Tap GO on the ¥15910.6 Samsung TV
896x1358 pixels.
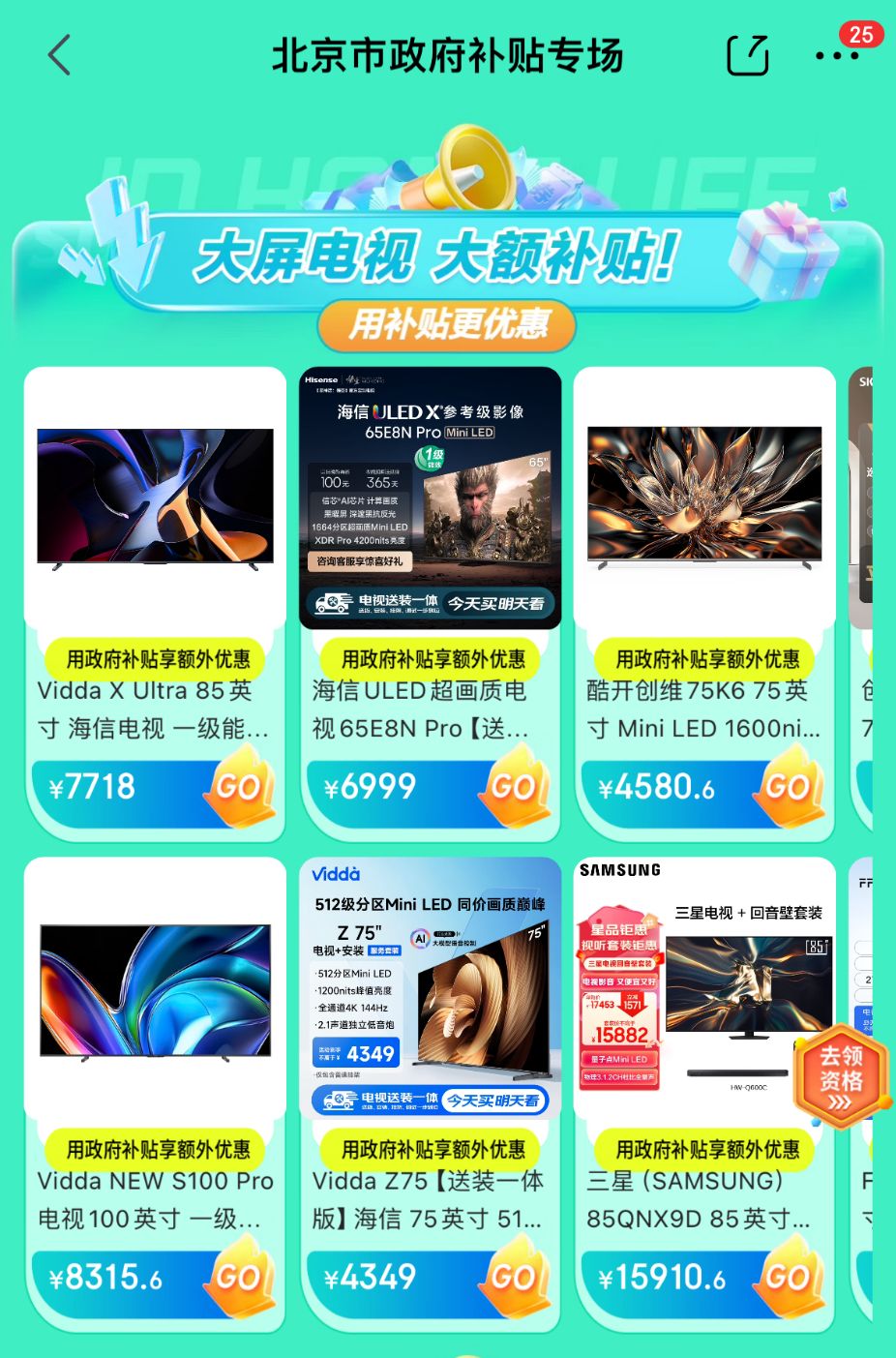pos(788,1278)
